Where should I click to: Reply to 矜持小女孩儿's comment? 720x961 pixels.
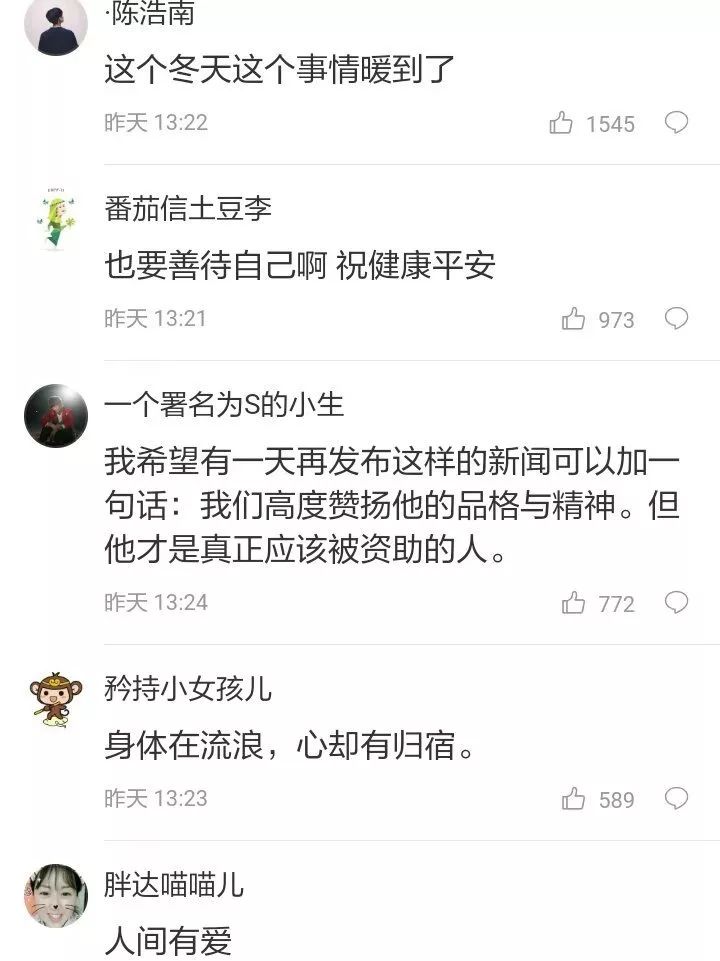(x=677, y=799)
